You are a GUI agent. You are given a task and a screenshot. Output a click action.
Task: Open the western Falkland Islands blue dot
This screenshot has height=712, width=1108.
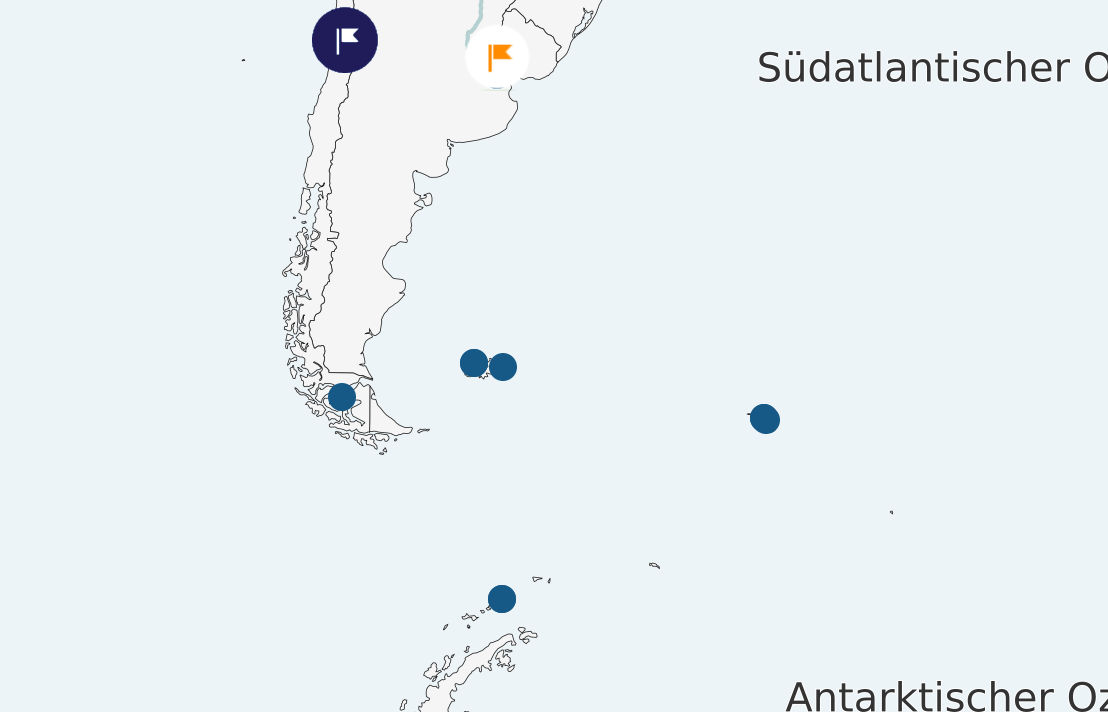474,363
